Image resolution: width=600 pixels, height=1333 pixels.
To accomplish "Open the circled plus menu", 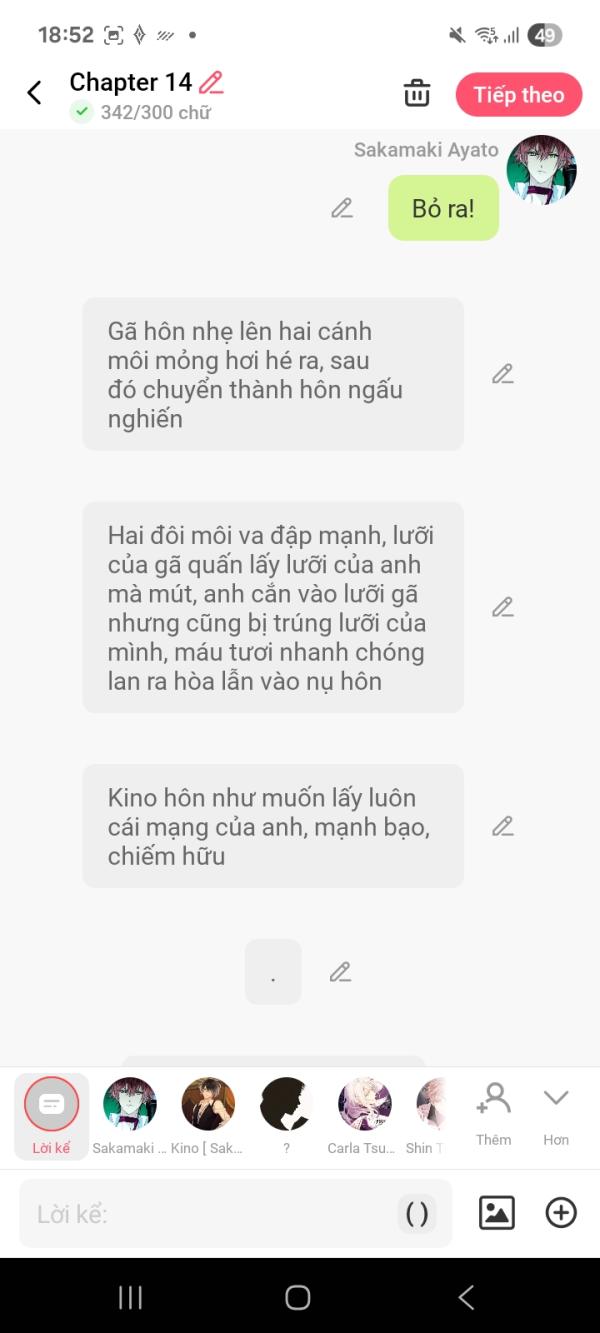I will tap(561, 1213).
